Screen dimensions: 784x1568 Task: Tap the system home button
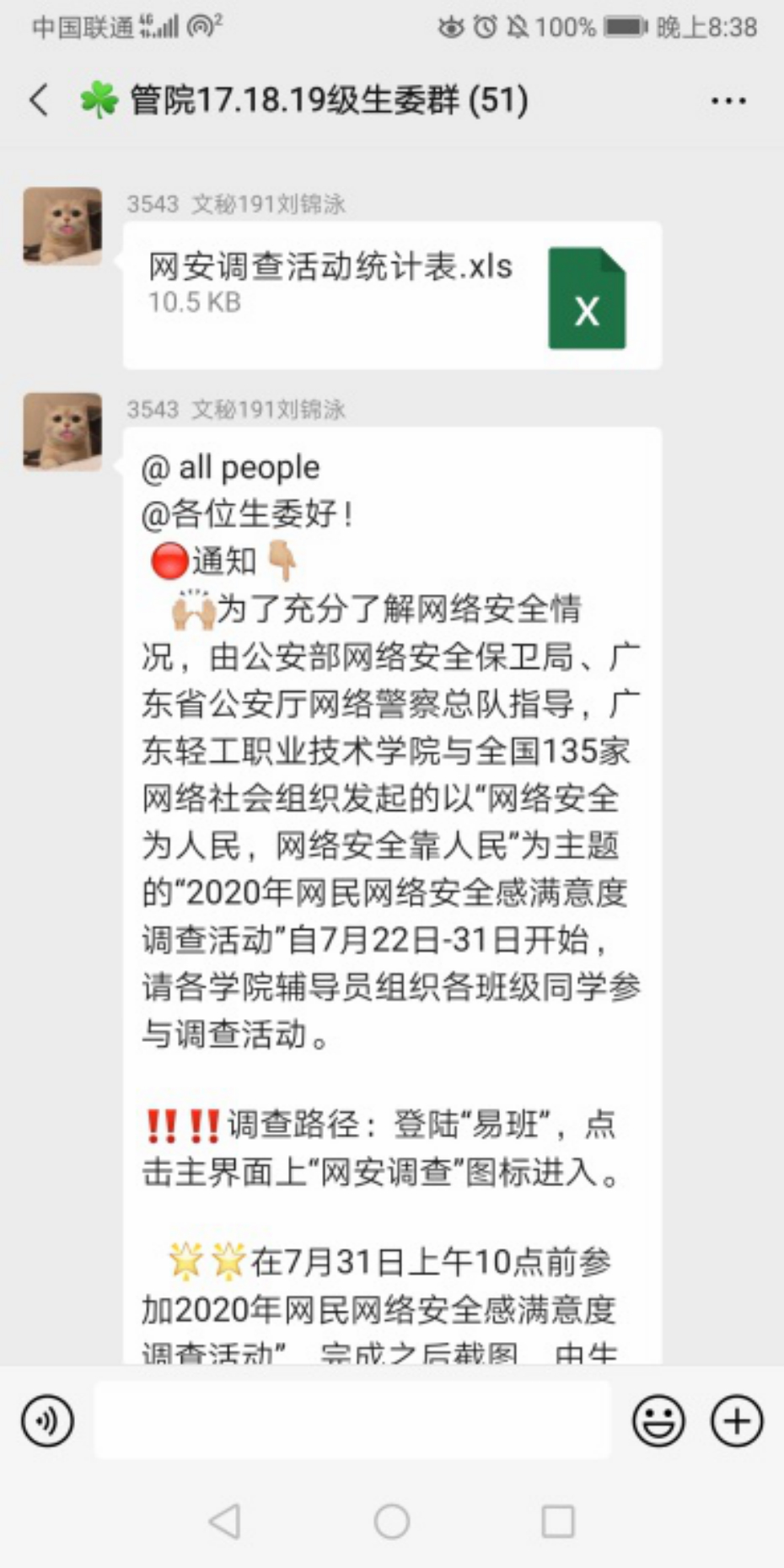click(392, 1522)
